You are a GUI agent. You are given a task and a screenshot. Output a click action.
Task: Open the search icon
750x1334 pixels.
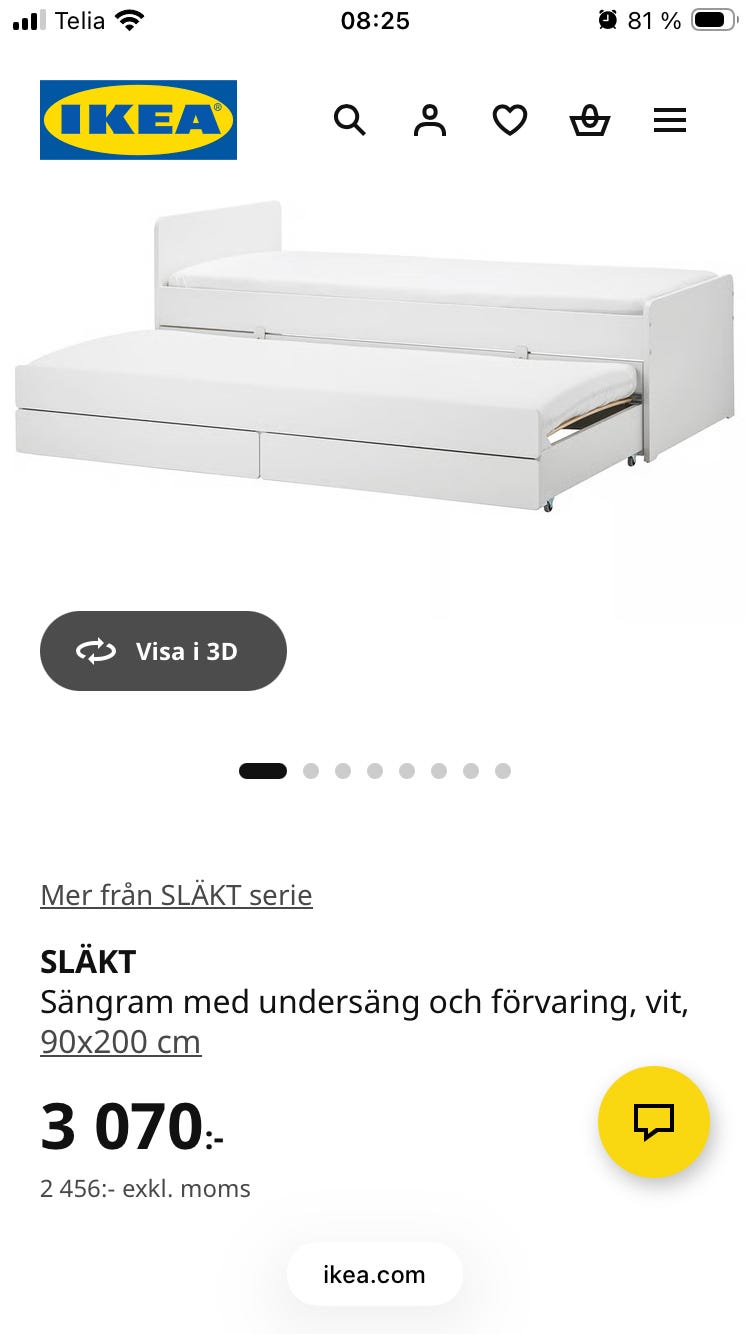(x=349, y=120)
